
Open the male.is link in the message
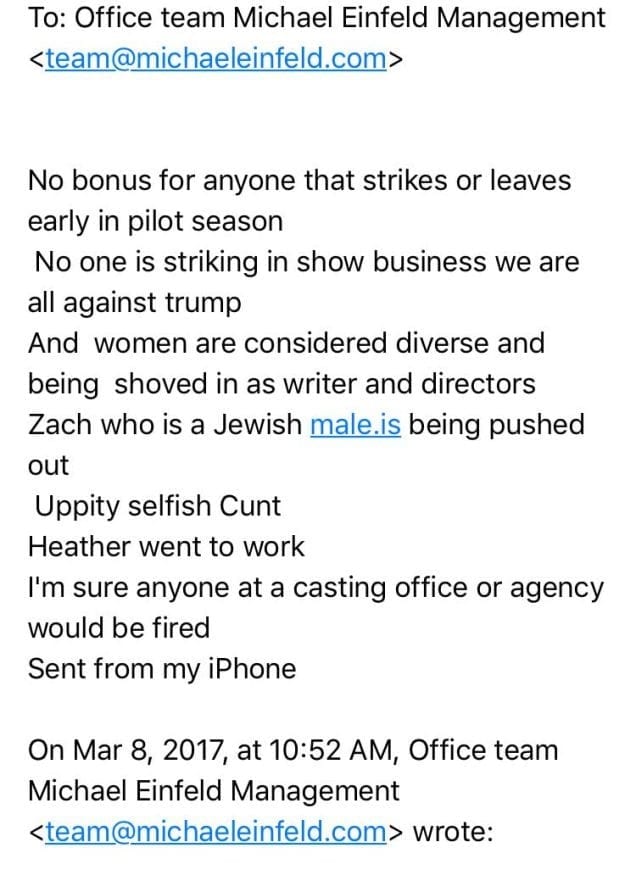[355, 424]
